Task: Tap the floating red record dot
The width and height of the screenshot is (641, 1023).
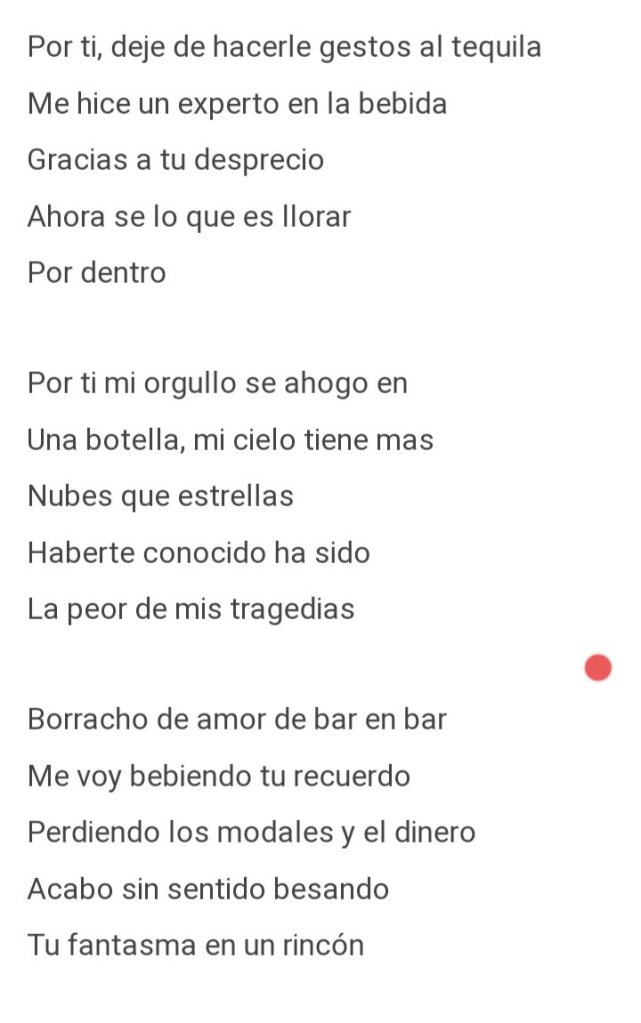Action: tap(598, 667)
